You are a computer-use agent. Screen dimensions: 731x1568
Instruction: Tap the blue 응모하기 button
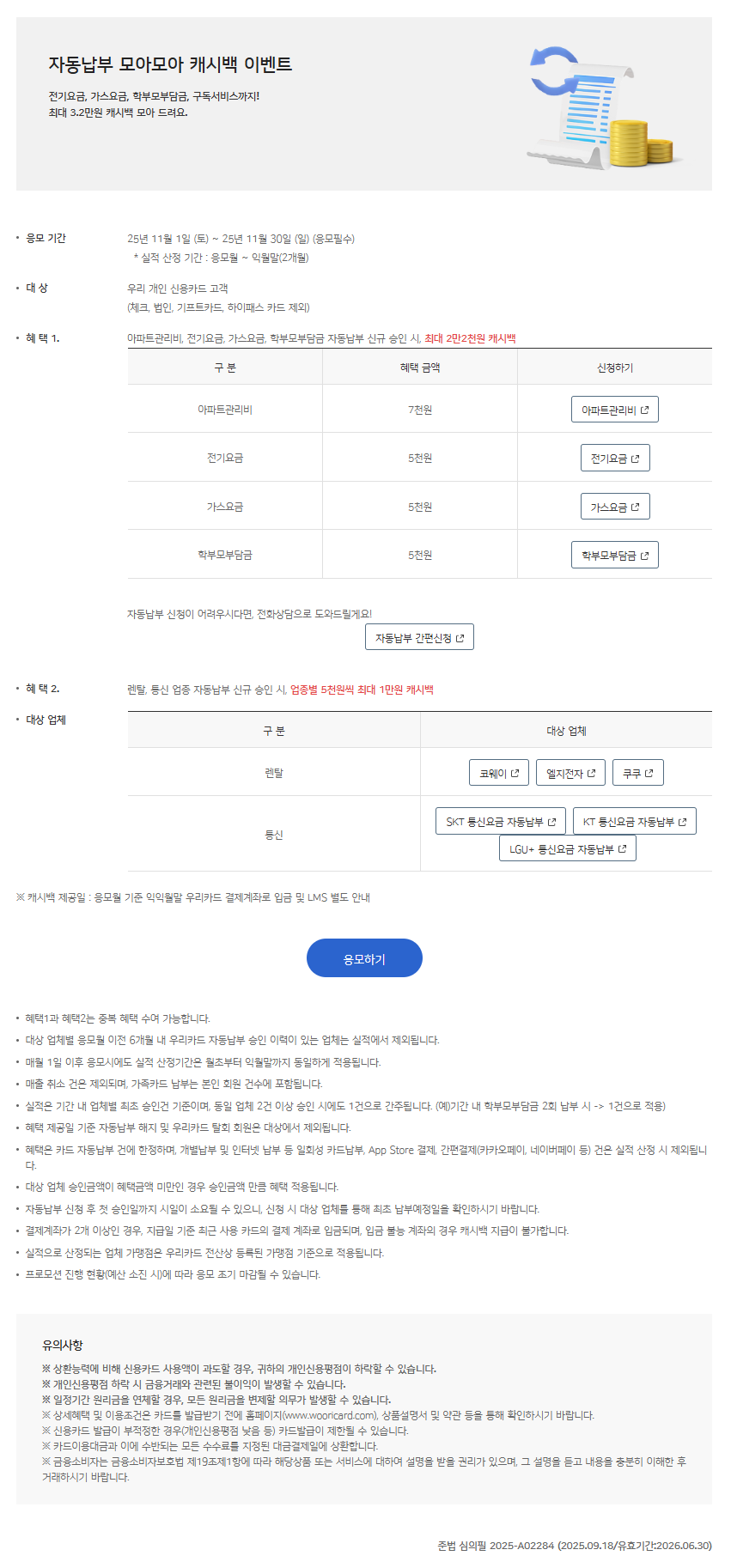(364, 958)
